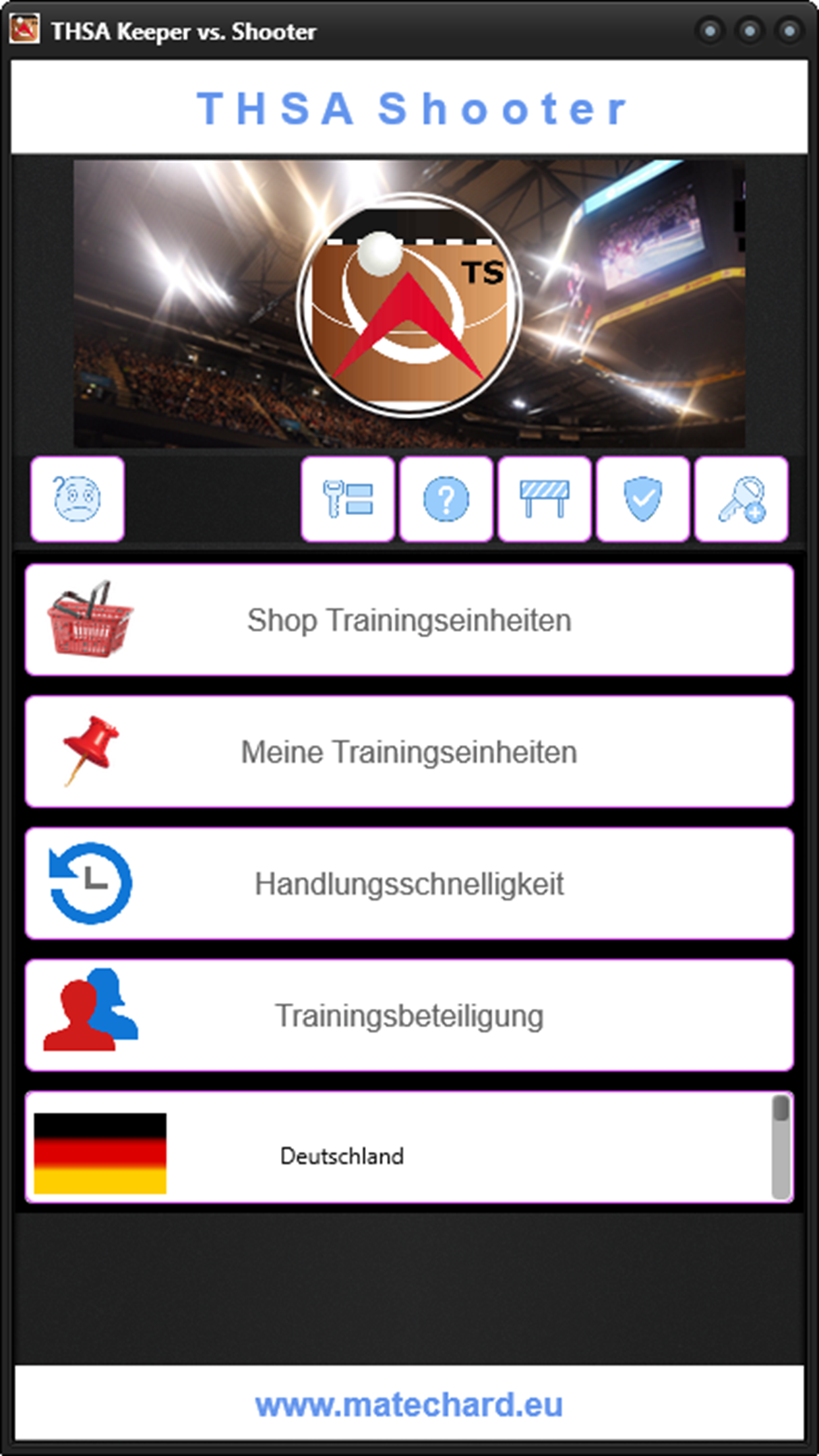The width and height of the screenshot is (819, 1456).
Task: Open the key list icon button
Action: click(x=348, y=499)
